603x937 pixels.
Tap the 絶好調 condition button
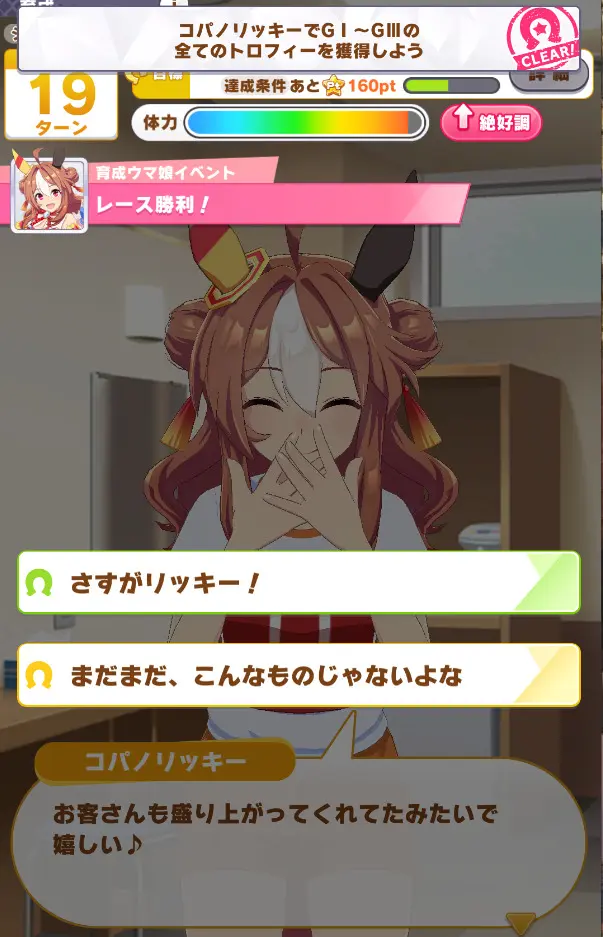[491, 123]
